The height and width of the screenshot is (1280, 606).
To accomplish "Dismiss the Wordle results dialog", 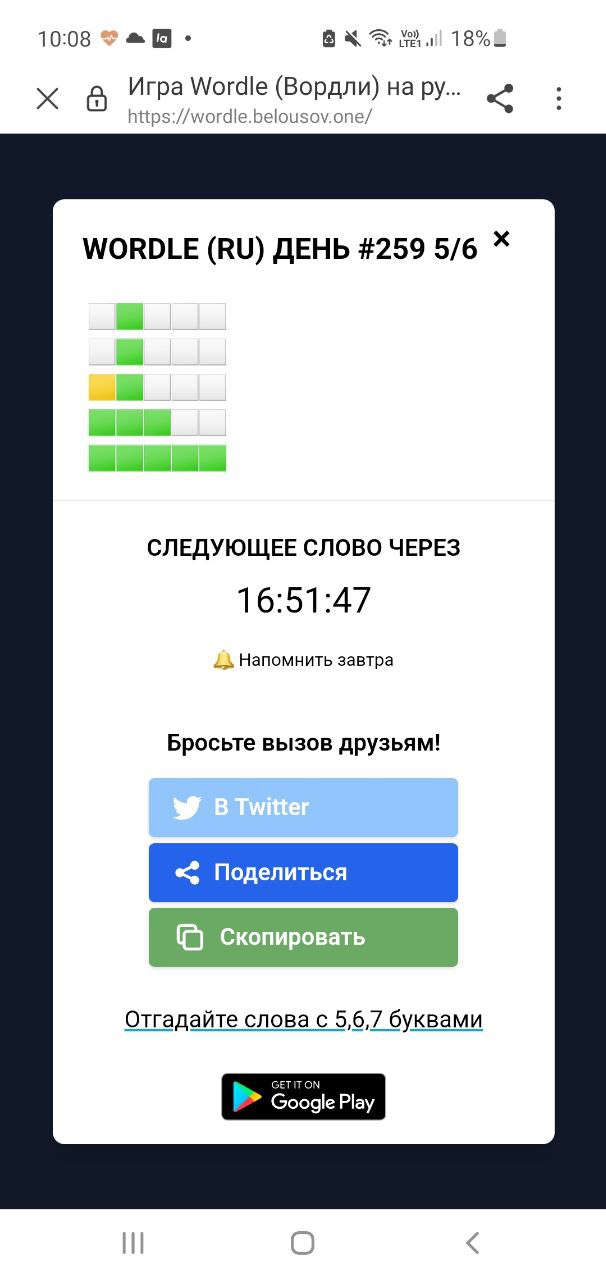I will (502, 239).
